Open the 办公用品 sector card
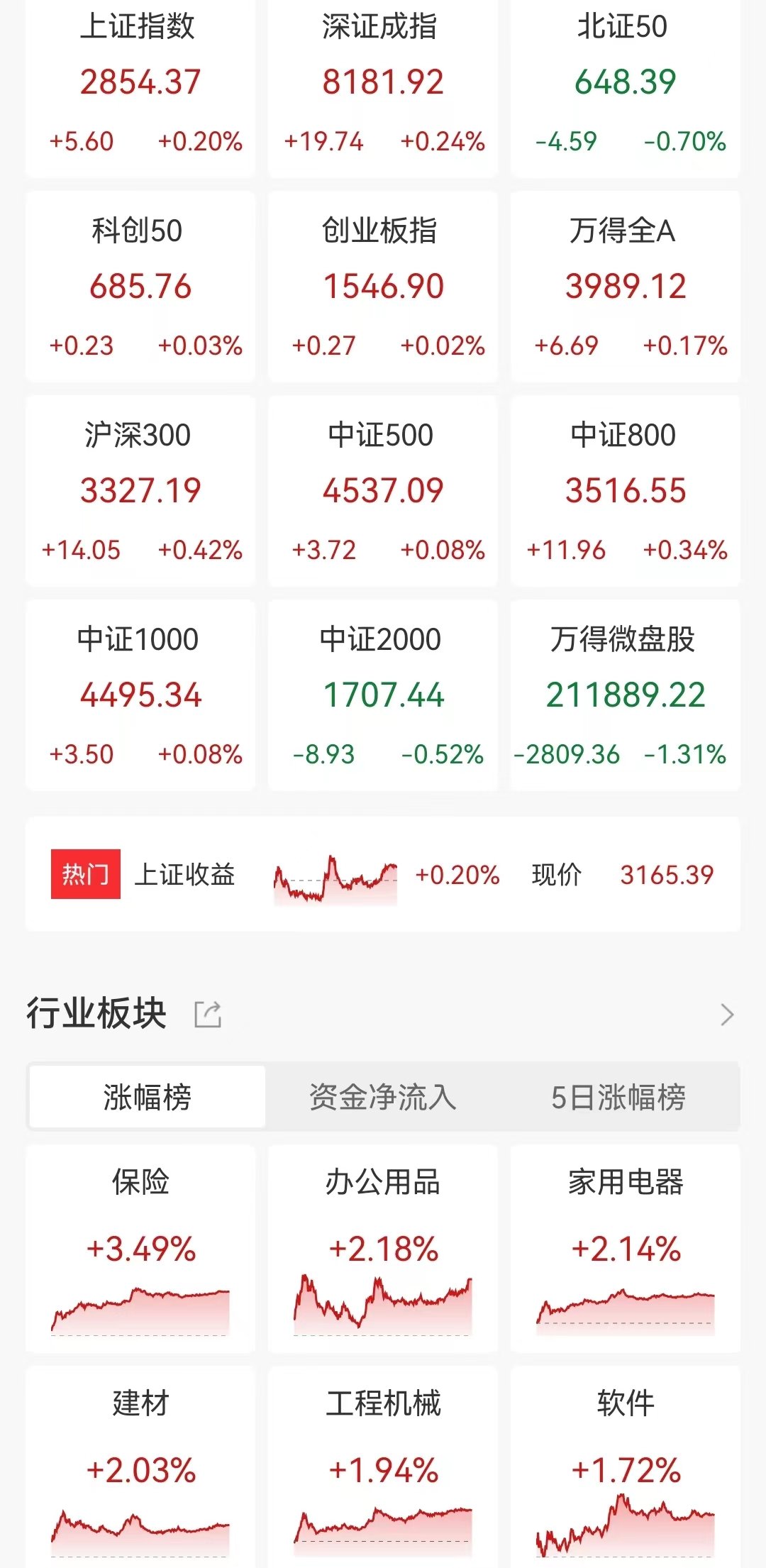The width and height of the screenshot is (766, 1568). (383, 1249)
